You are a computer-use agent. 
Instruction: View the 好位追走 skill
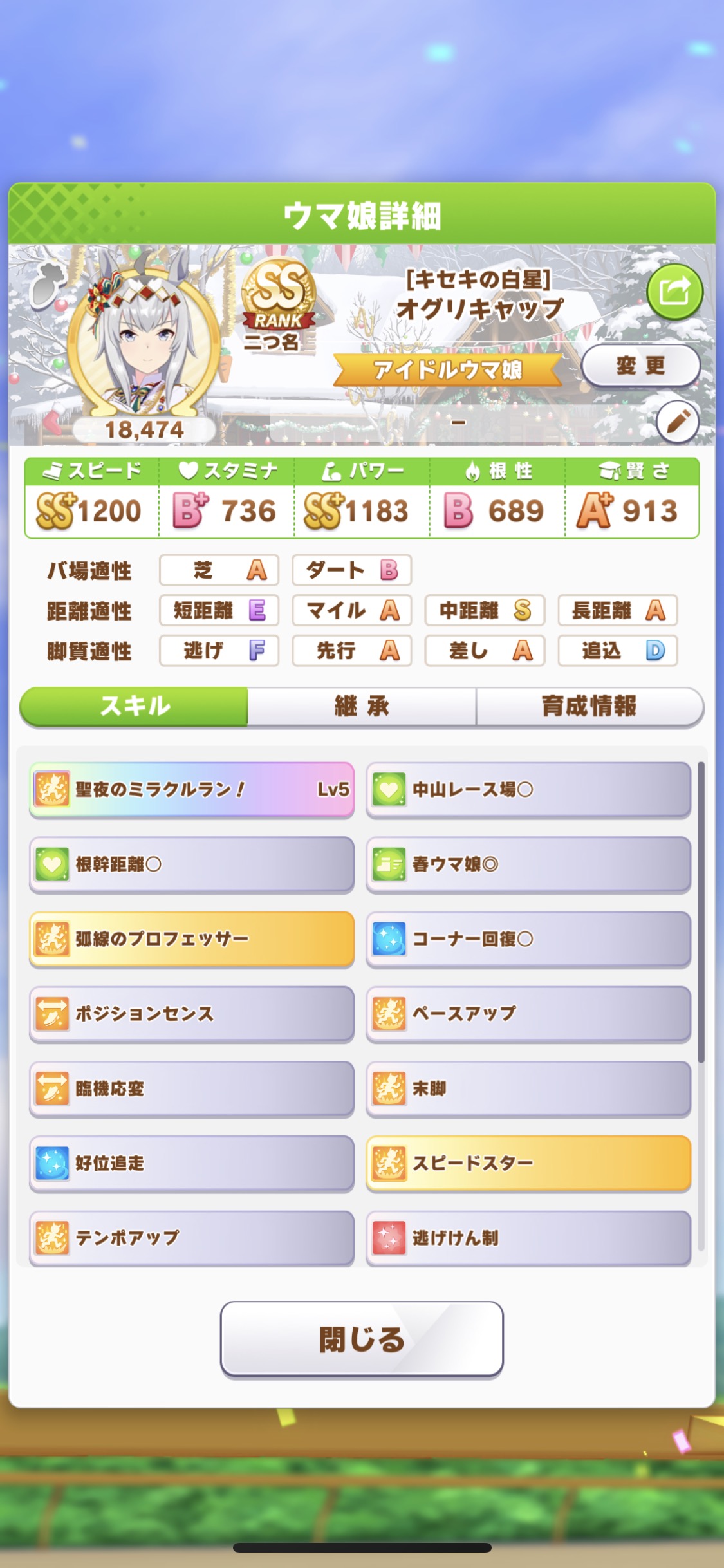coord(192,1163)
